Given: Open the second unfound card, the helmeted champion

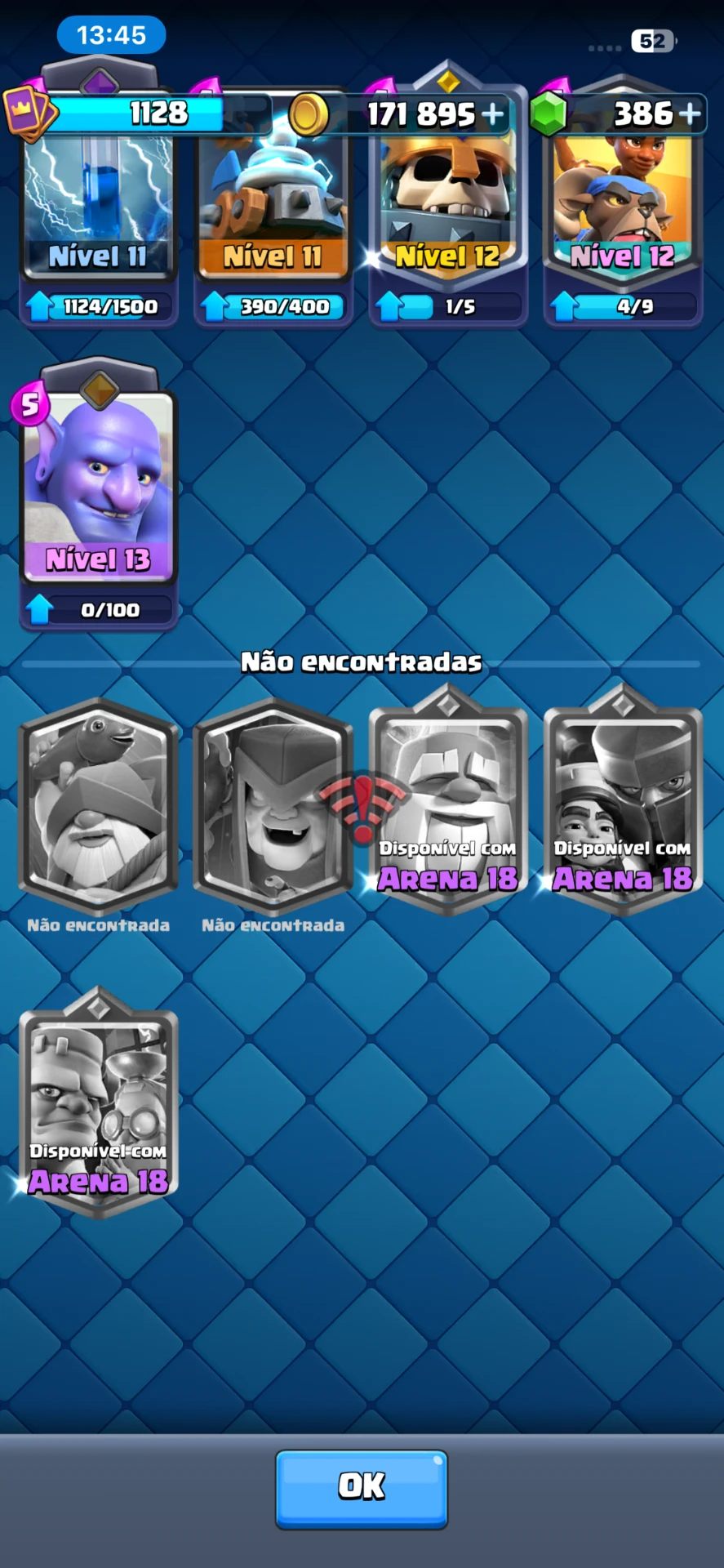Looking at the screenshot, I should [273, 807].
